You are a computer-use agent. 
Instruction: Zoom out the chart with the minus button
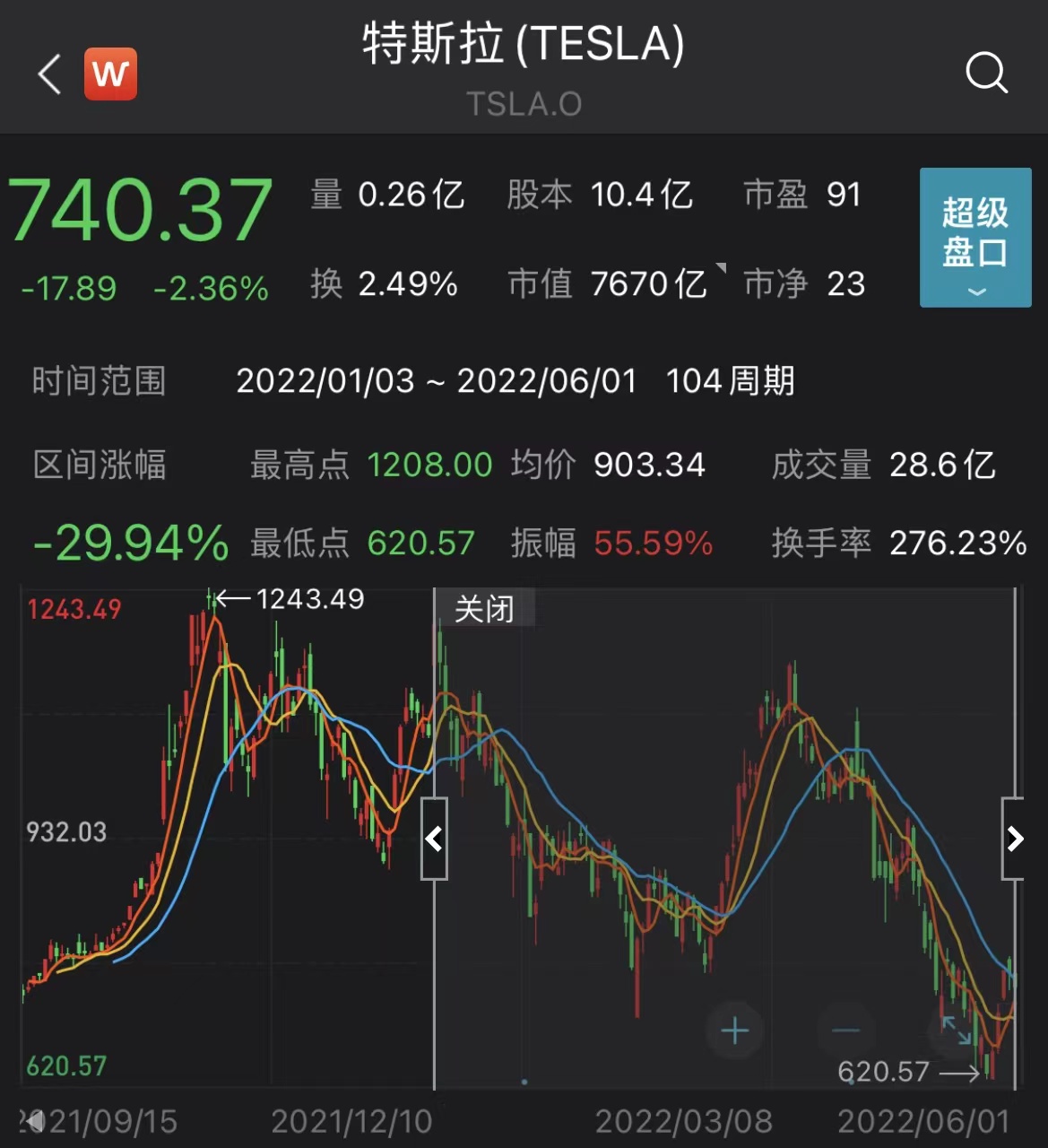(845, 1031)
